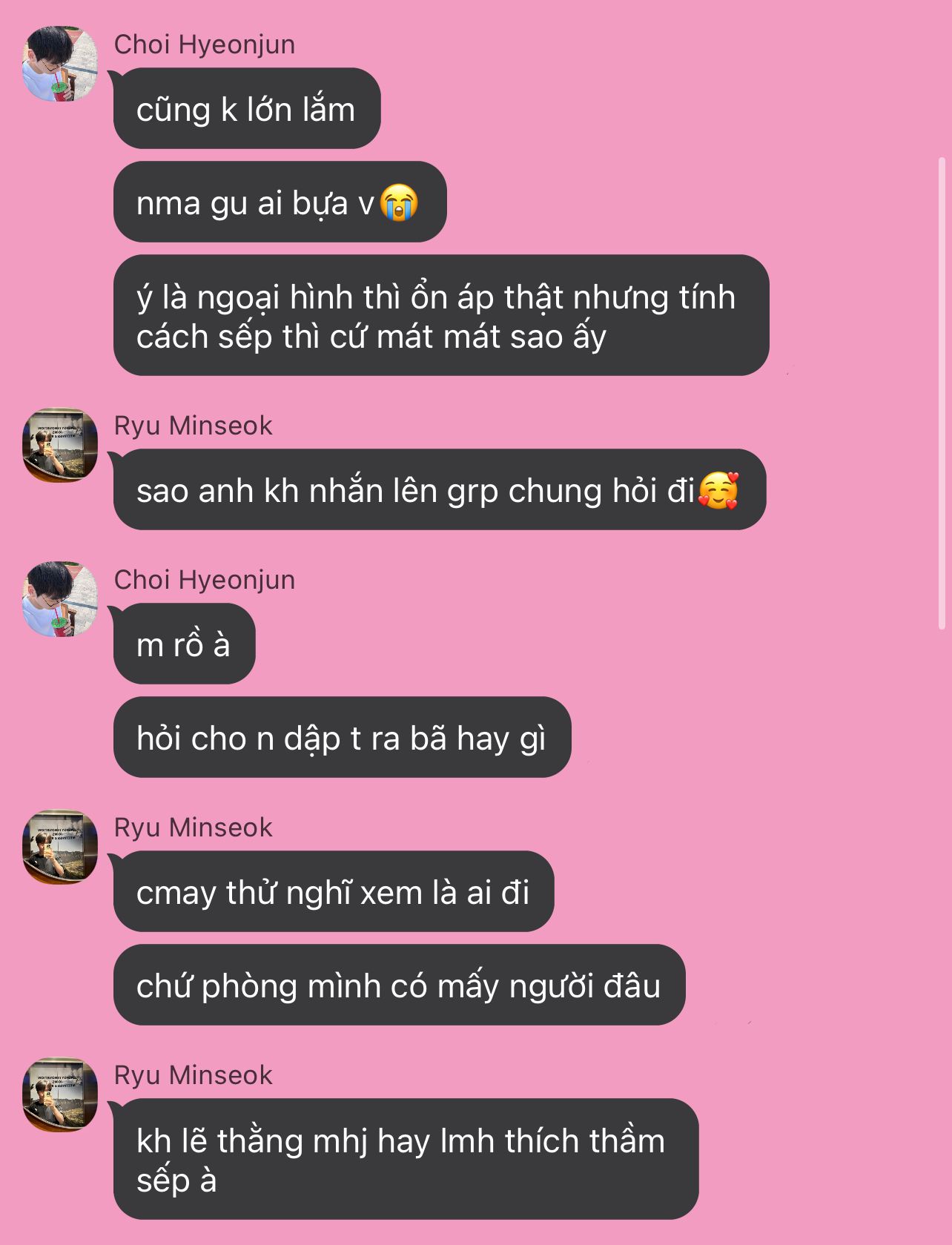
Task: Tap Ryu Minseok's avatar beside "kh lẽ thằng mhj"
Action: (60, 1094)
